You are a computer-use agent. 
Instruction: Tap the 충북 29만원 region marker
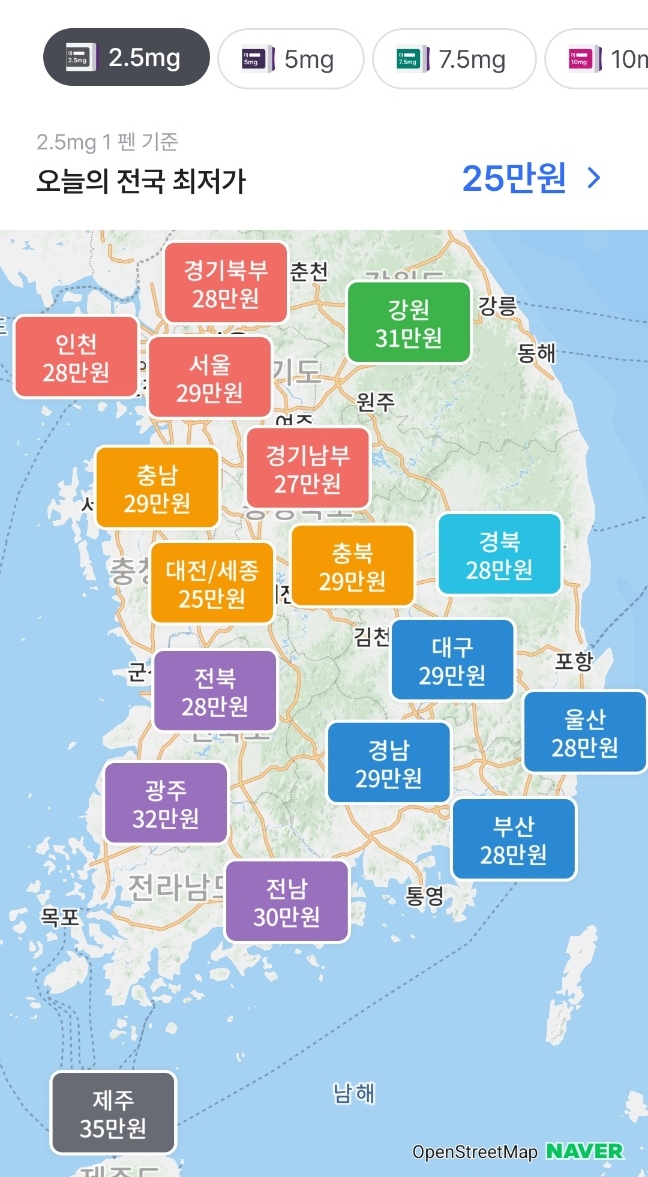pos(352,565)
